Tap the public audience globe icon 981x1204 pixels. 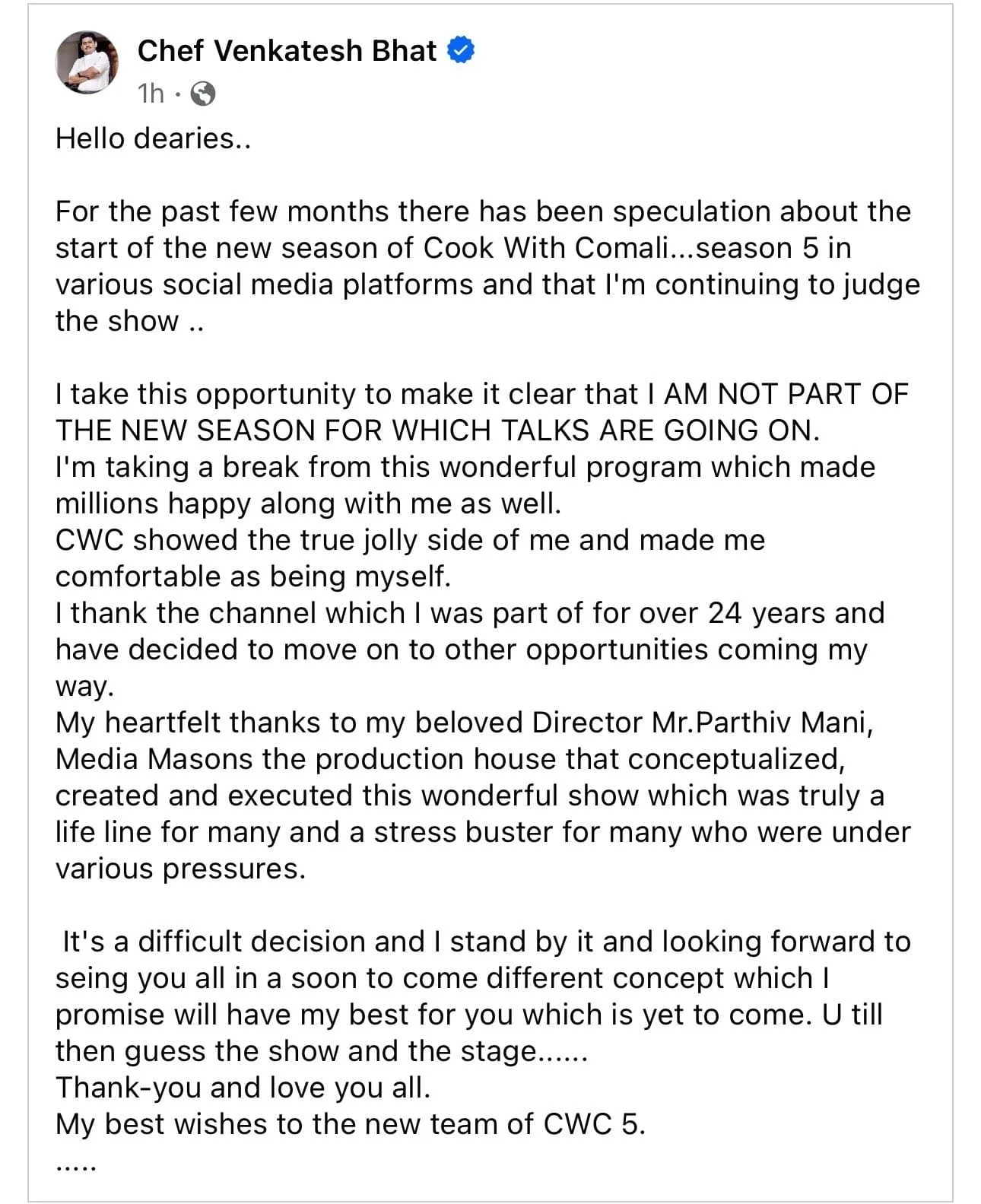click(x=202, y=94)
